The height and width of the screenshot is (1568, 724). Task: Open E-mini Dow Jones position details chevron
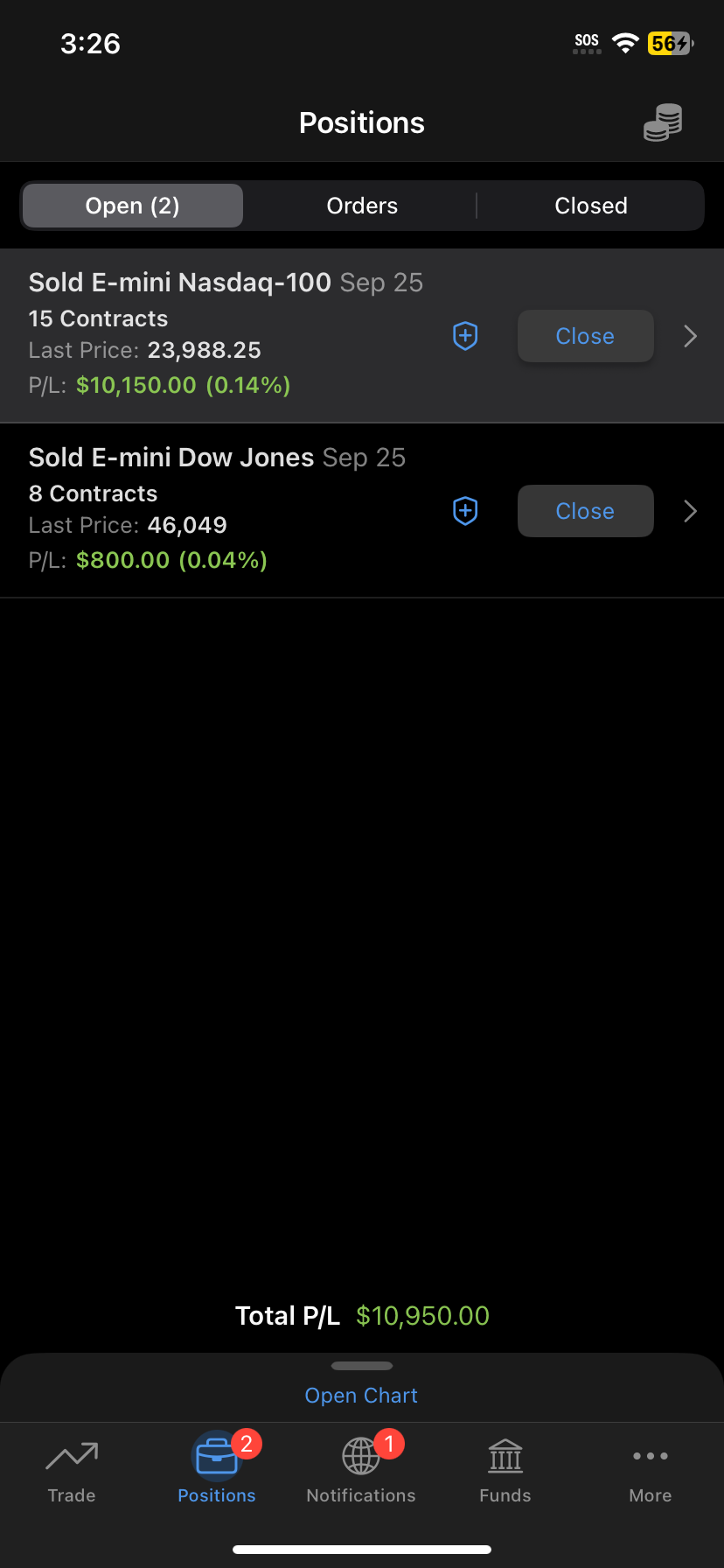click(x=691, y=511)
